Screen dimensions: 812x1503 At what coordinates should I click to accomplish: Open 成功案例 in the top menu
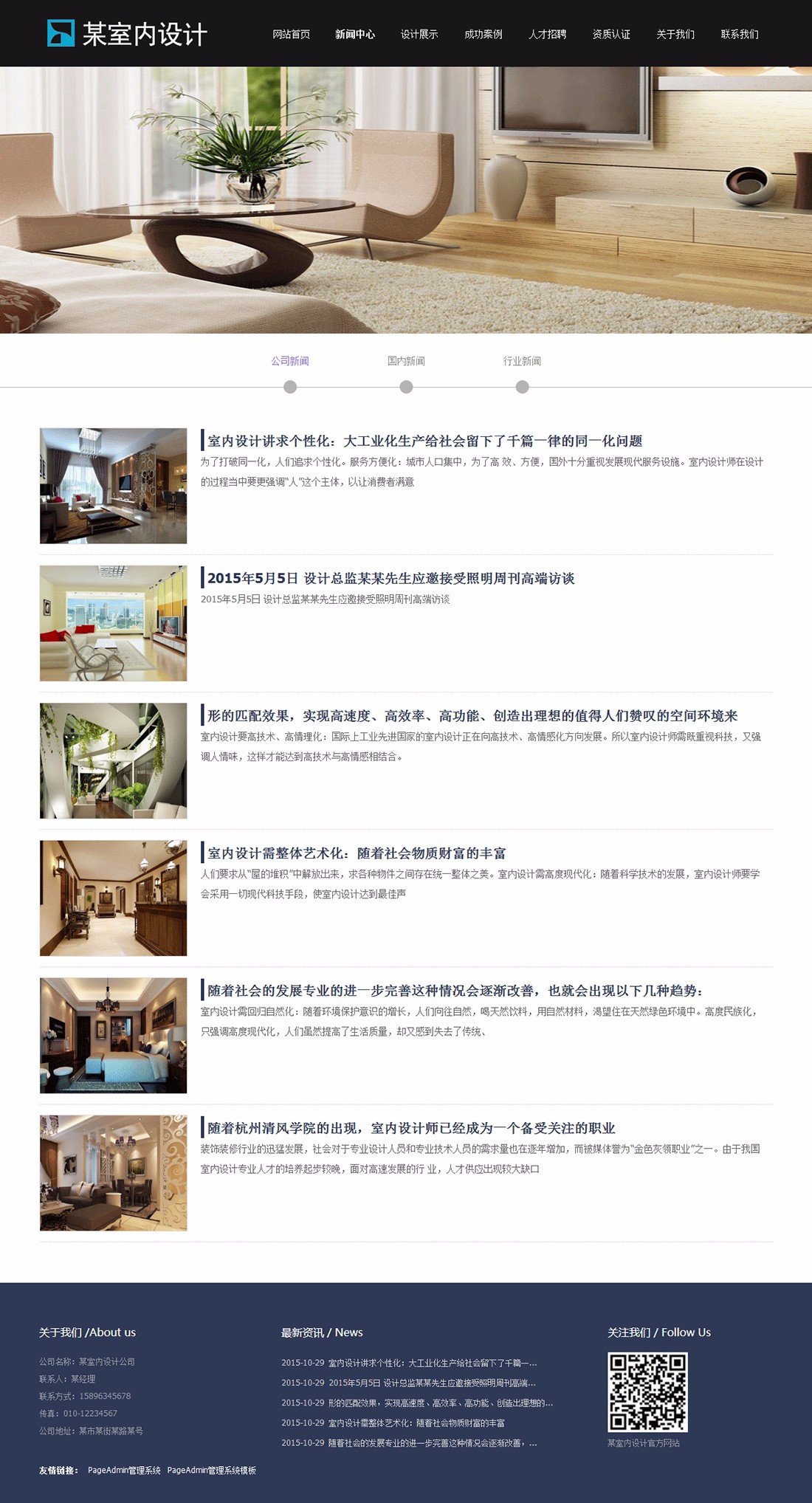click(484, 34)
